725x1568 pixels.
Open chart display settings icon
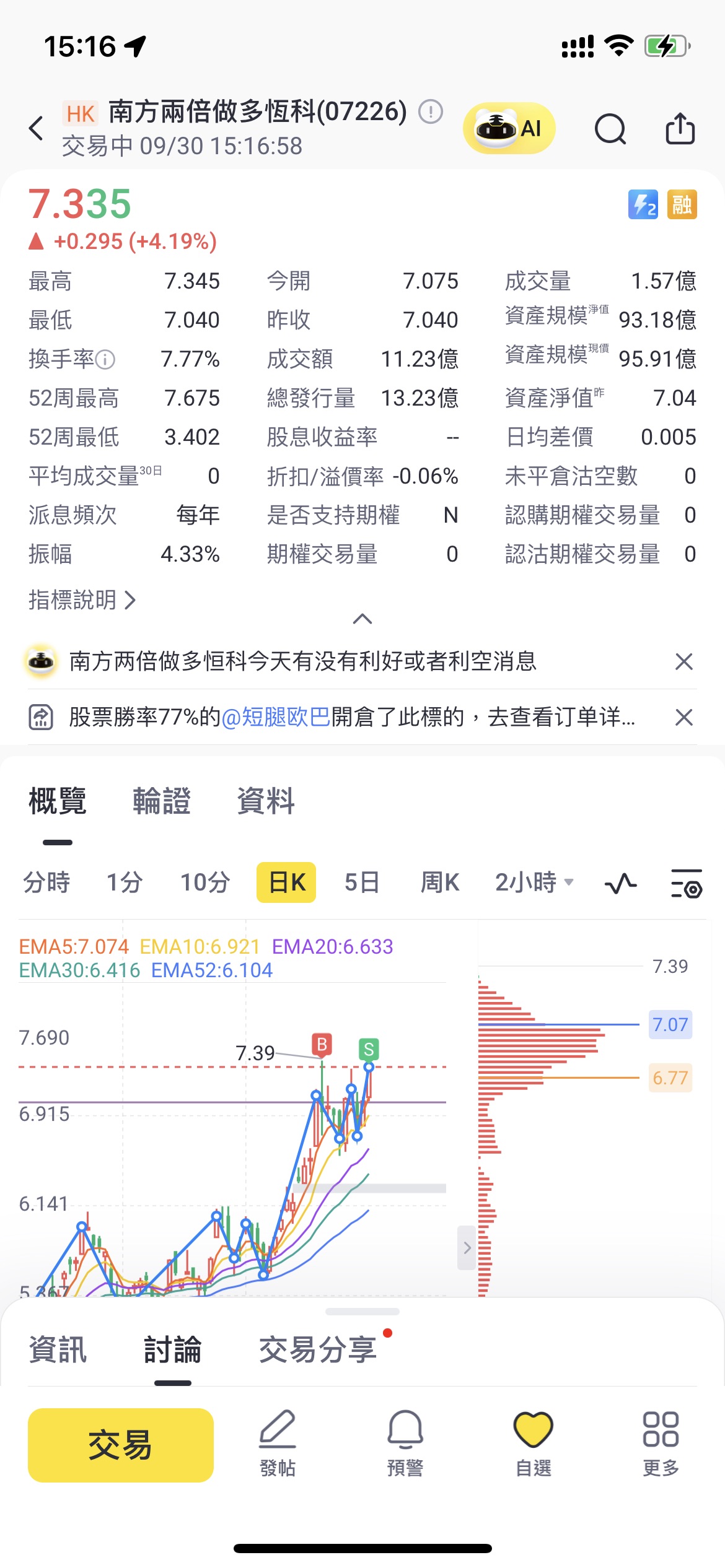(x=686, y=883)
